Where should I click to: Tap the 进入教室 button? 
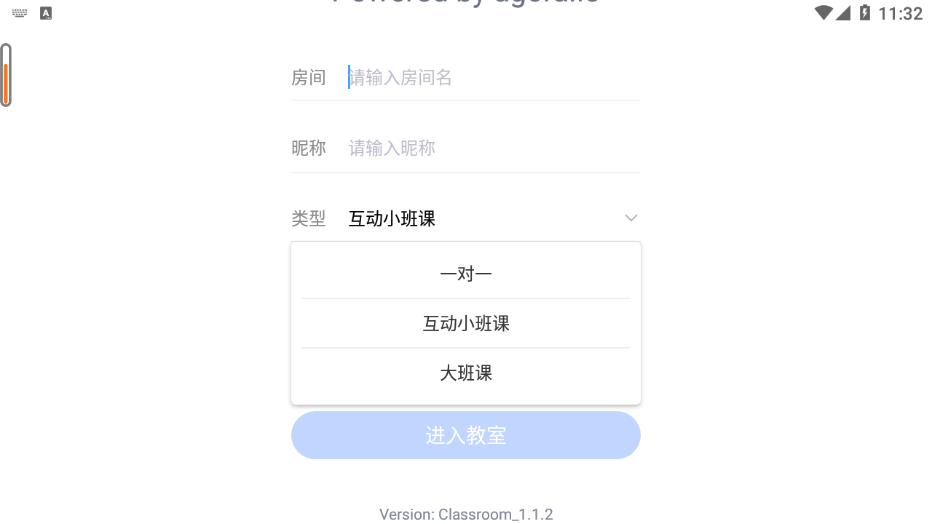coord(466,435)
